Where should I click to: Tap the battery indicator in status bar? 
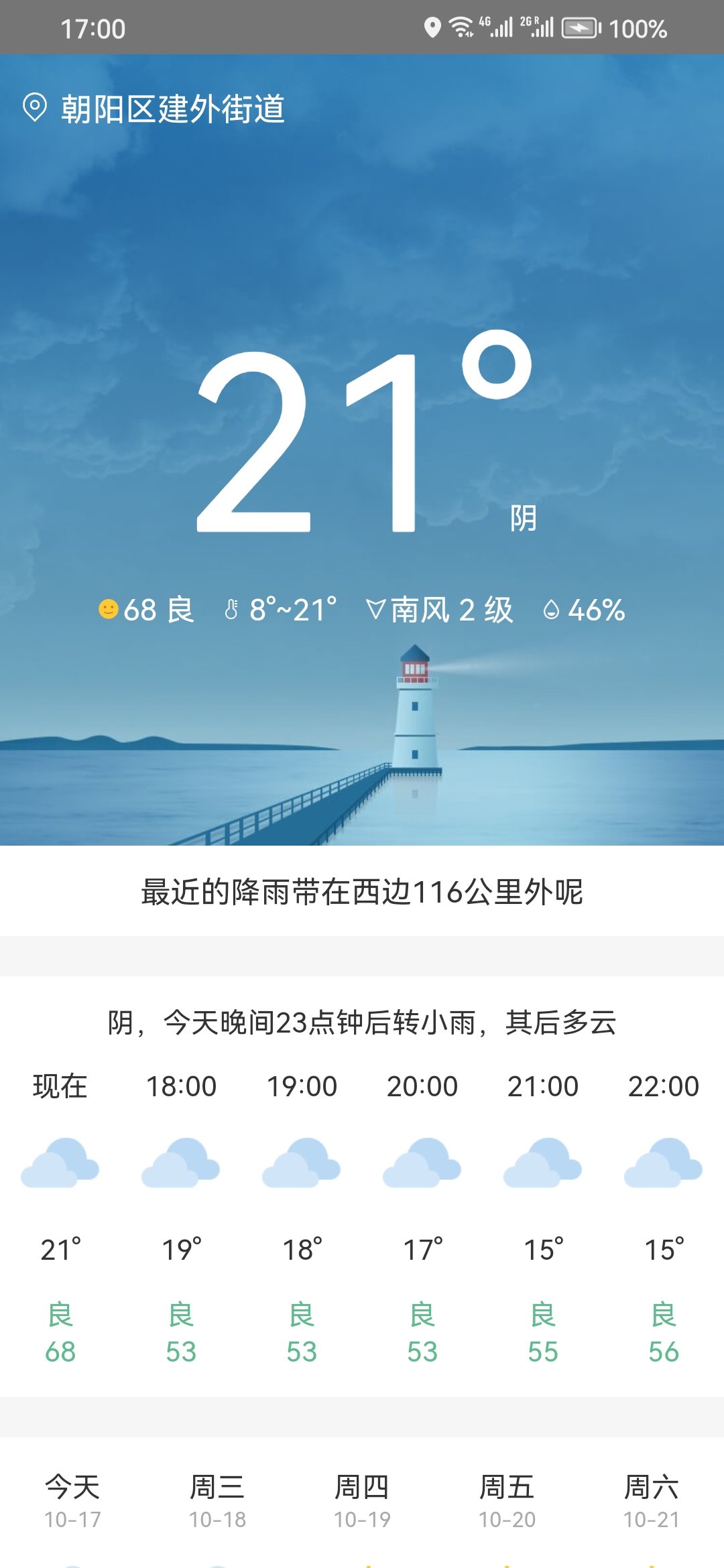[581, 27]
